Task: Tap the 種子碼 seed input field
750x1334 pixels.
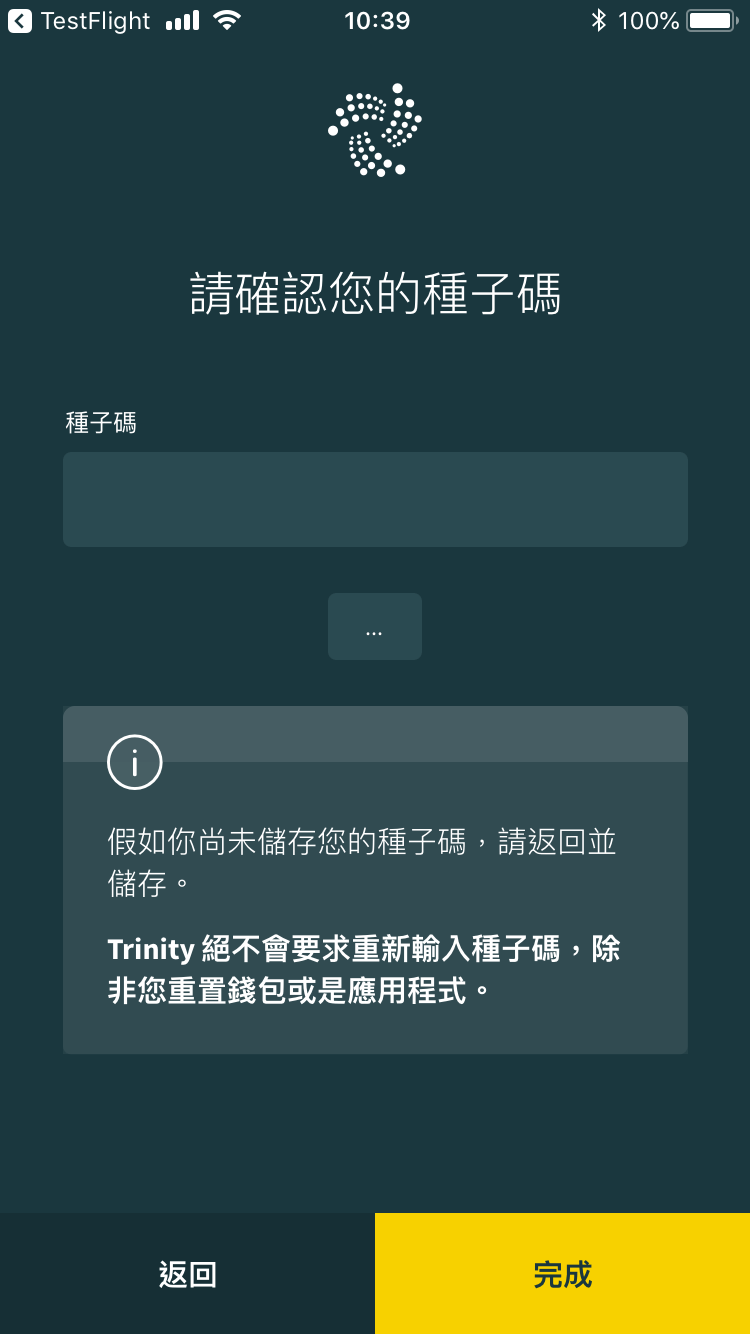Action: coord(375,499)
